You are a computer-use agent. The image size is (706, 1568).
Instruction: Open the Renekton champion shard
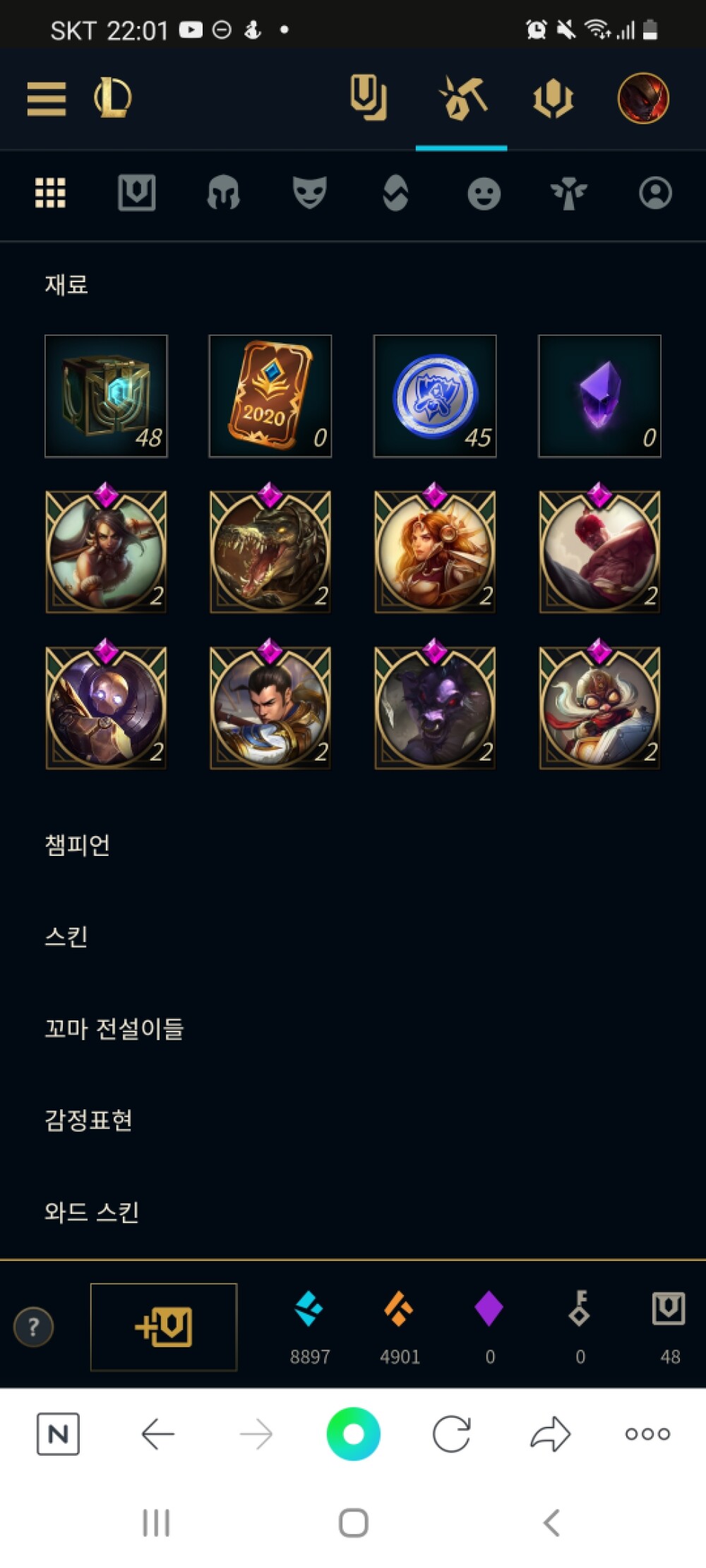pyautogui.click(x=270, y=552)
